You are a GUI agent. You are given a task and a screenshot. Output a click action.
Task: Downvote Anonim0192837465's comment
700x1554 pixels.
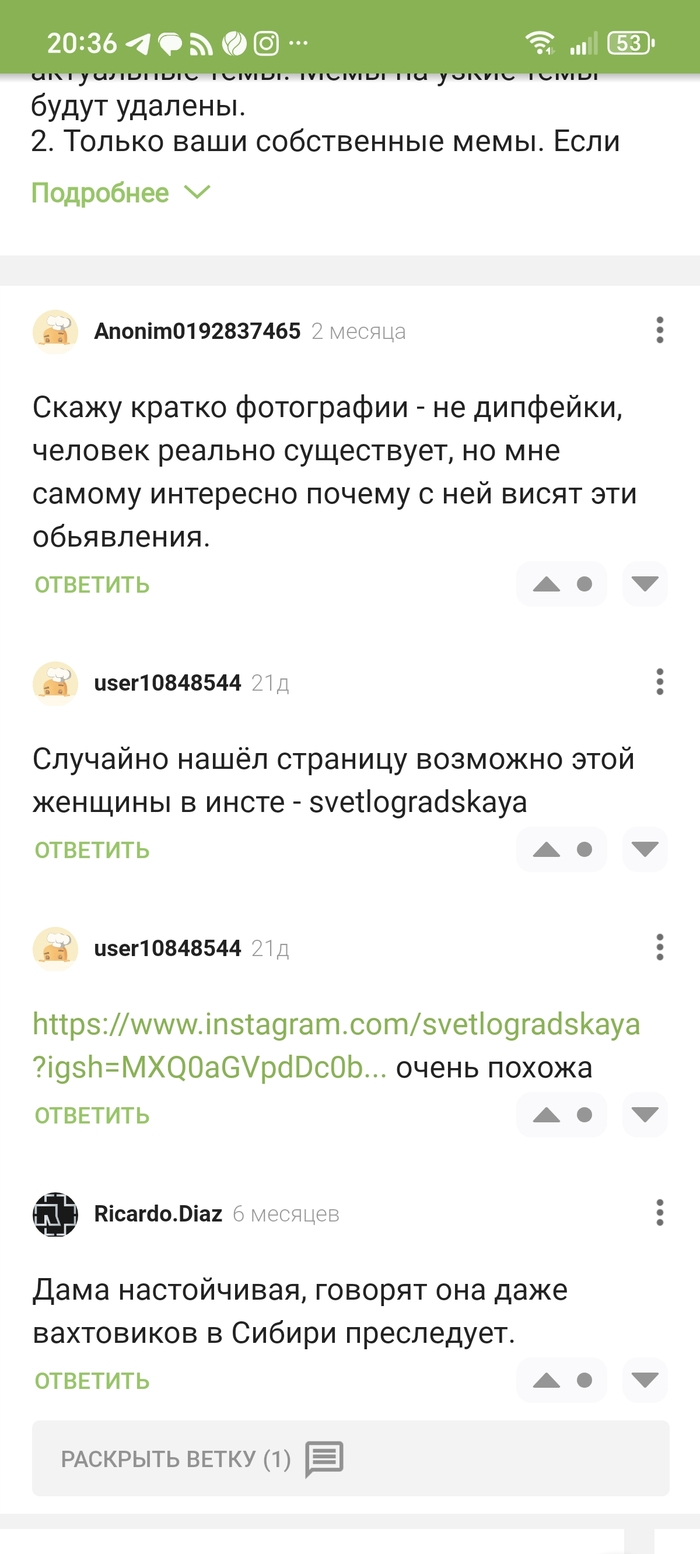click(x=645, y=584)
